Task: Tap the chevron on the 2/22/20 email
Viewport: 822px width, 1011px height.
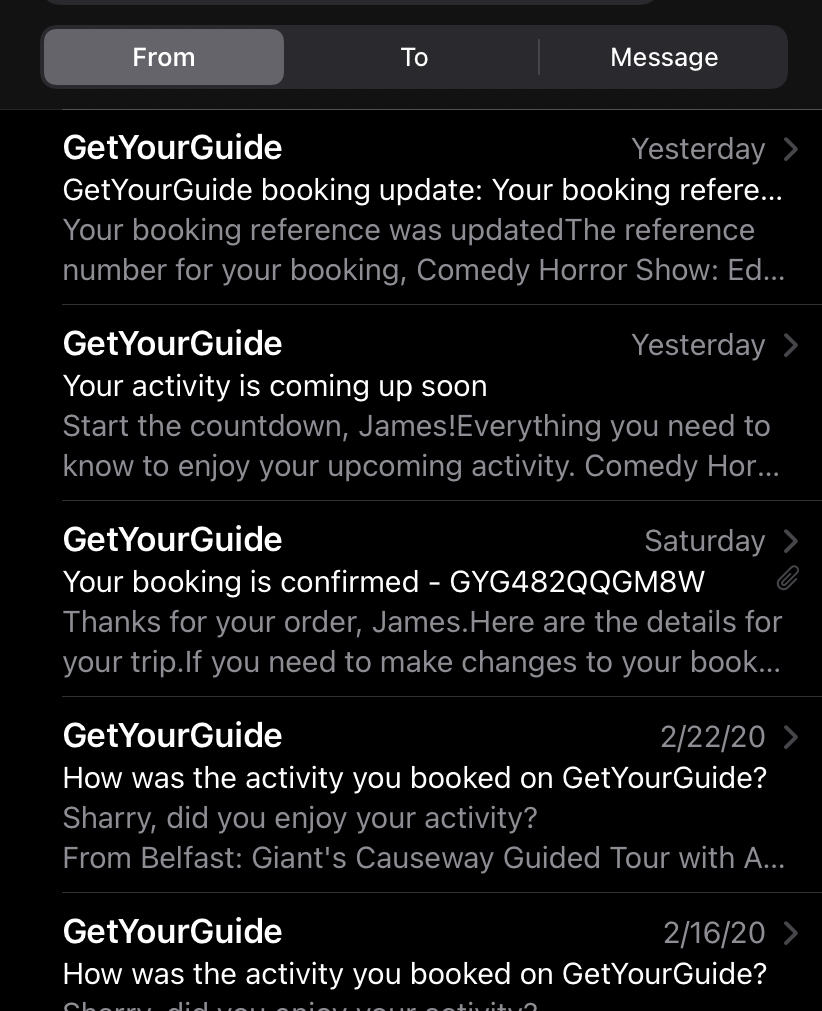Action: click(x=790, y=737)
